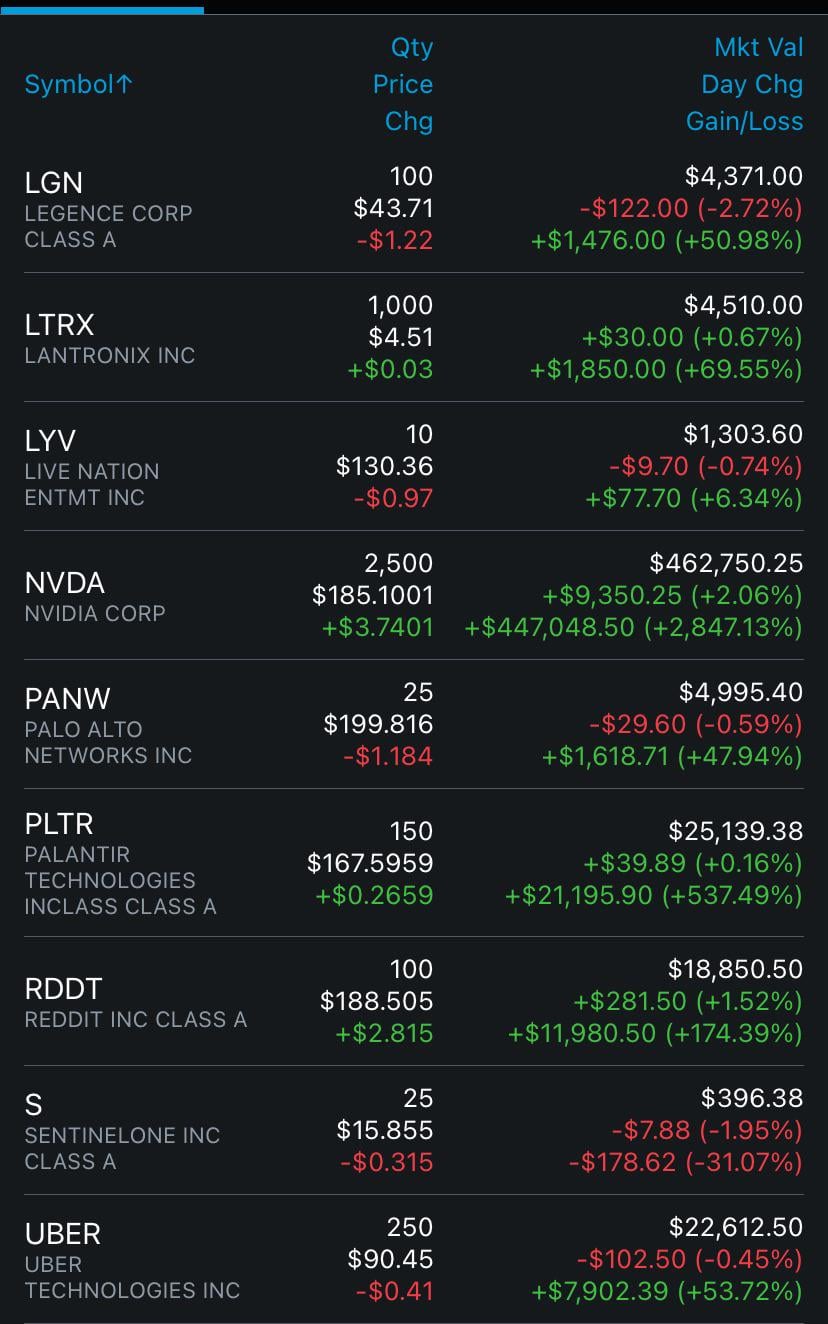
Task: Open the PLTR Palantir position
Action: coord(59,824)
